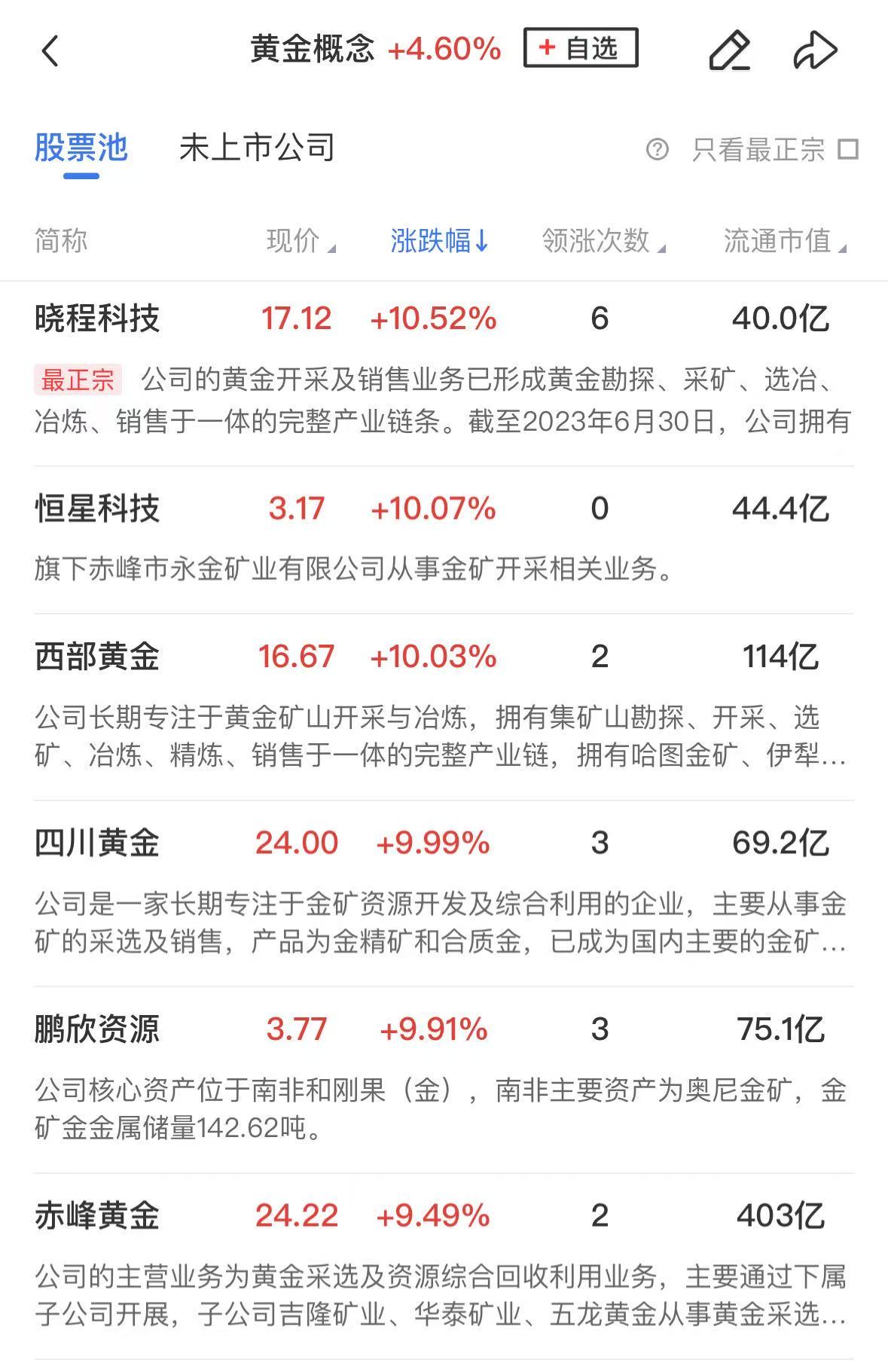
Task: Open the edit pencil icon
Action: [729, 51]
